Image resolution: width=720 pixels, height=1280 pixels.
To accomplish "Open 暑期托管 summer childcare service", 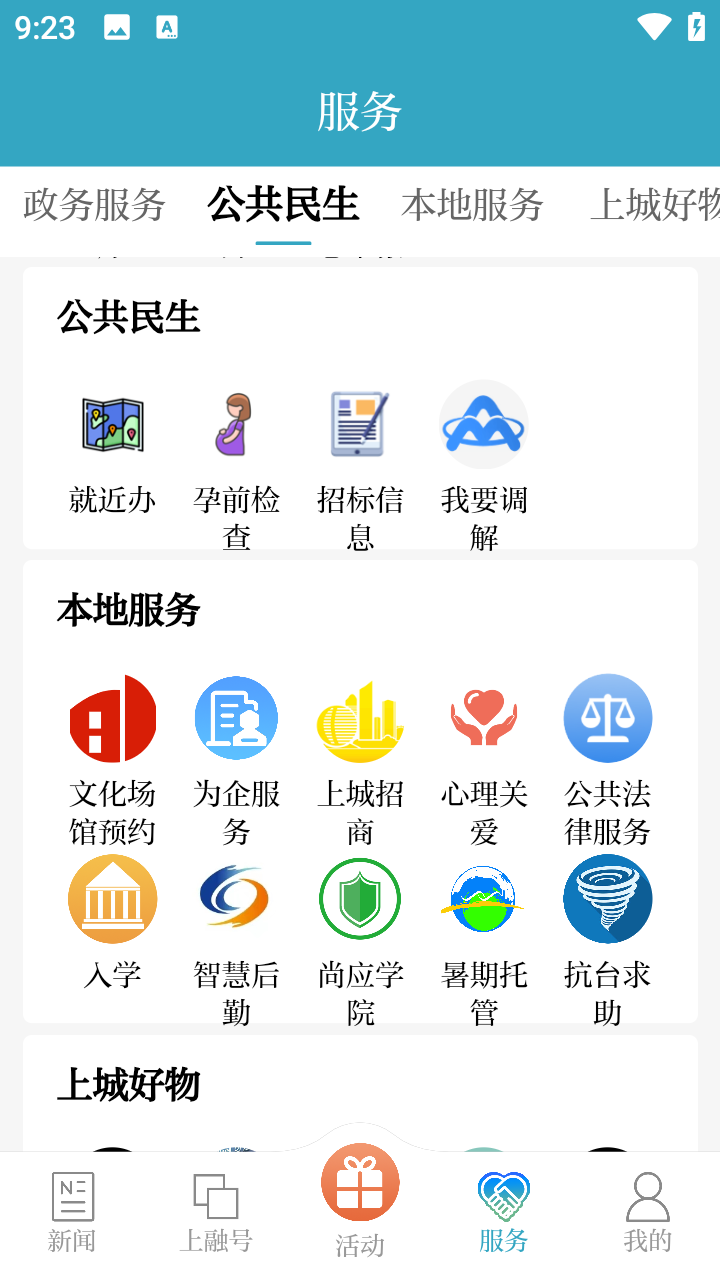I will 483,899.
